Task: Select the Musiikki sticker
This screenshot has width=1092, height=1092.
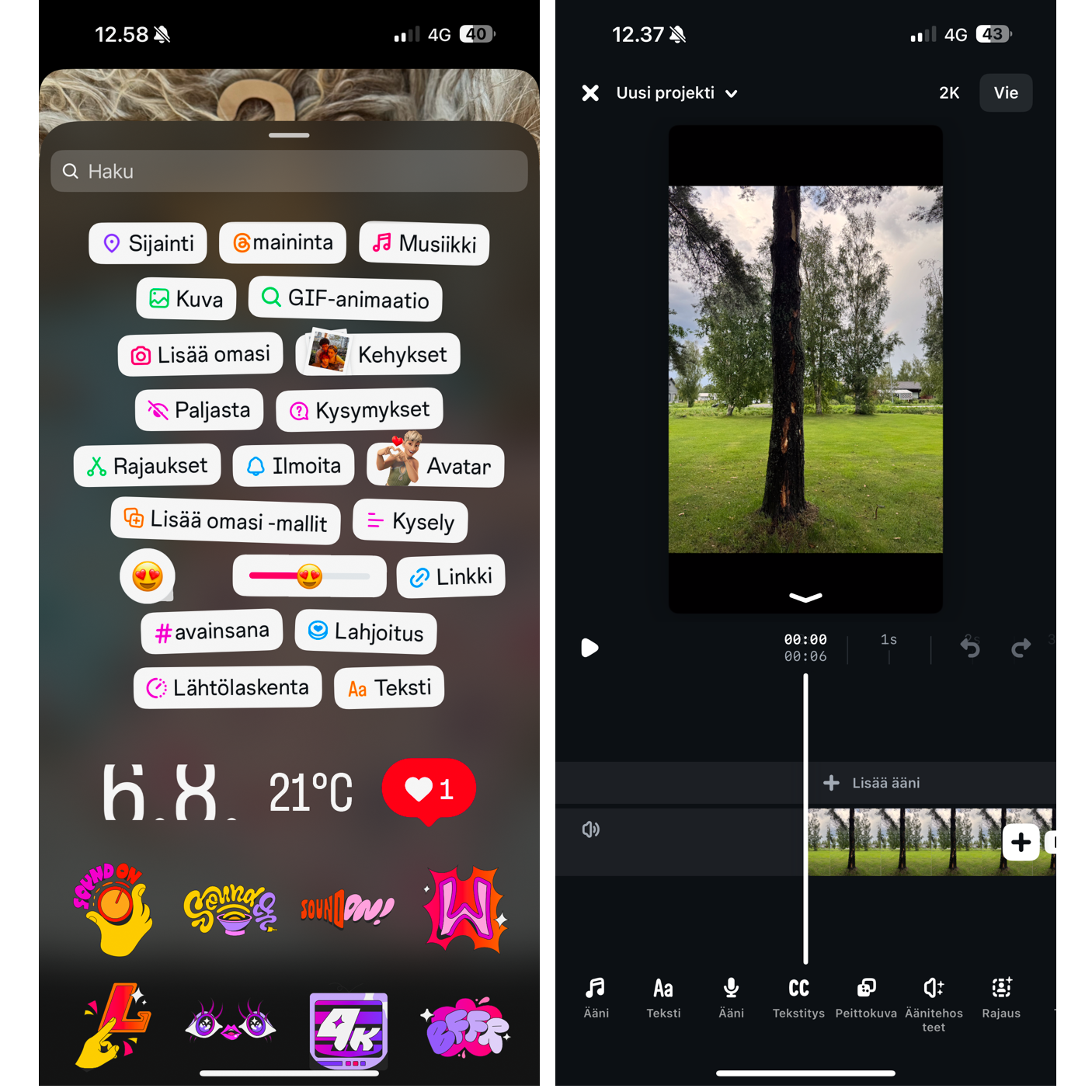Action: click(x=424, y=244)
